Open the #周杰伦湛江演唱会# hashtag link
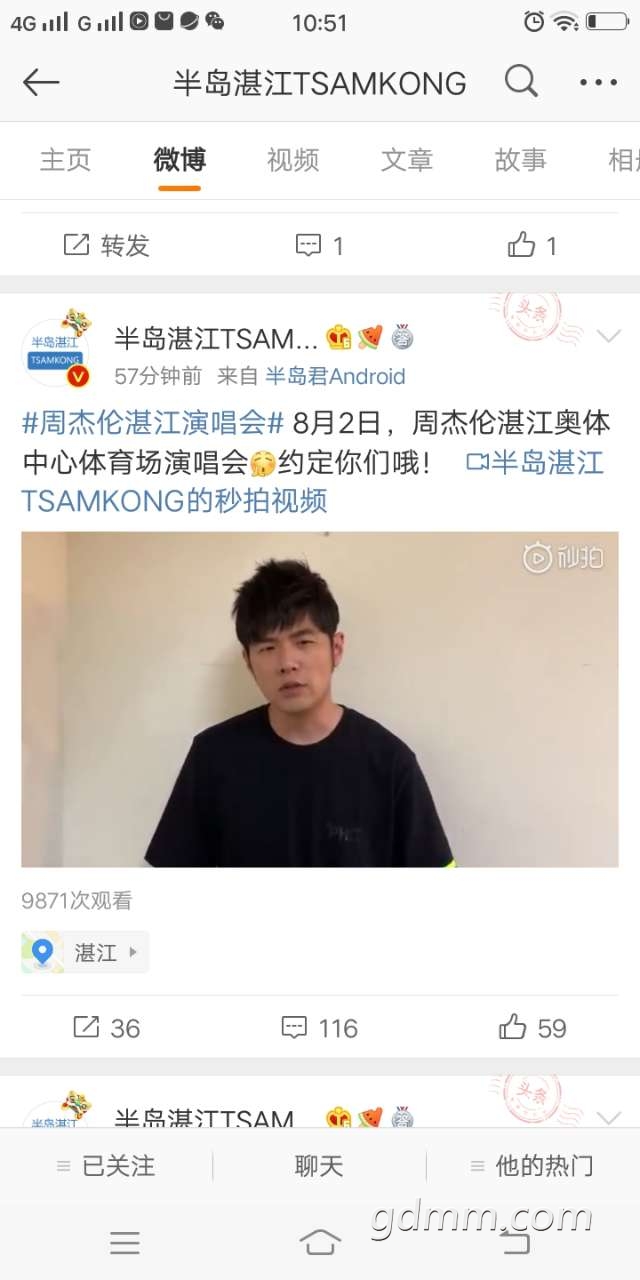 pyautogui.click(x=154, y=422)
